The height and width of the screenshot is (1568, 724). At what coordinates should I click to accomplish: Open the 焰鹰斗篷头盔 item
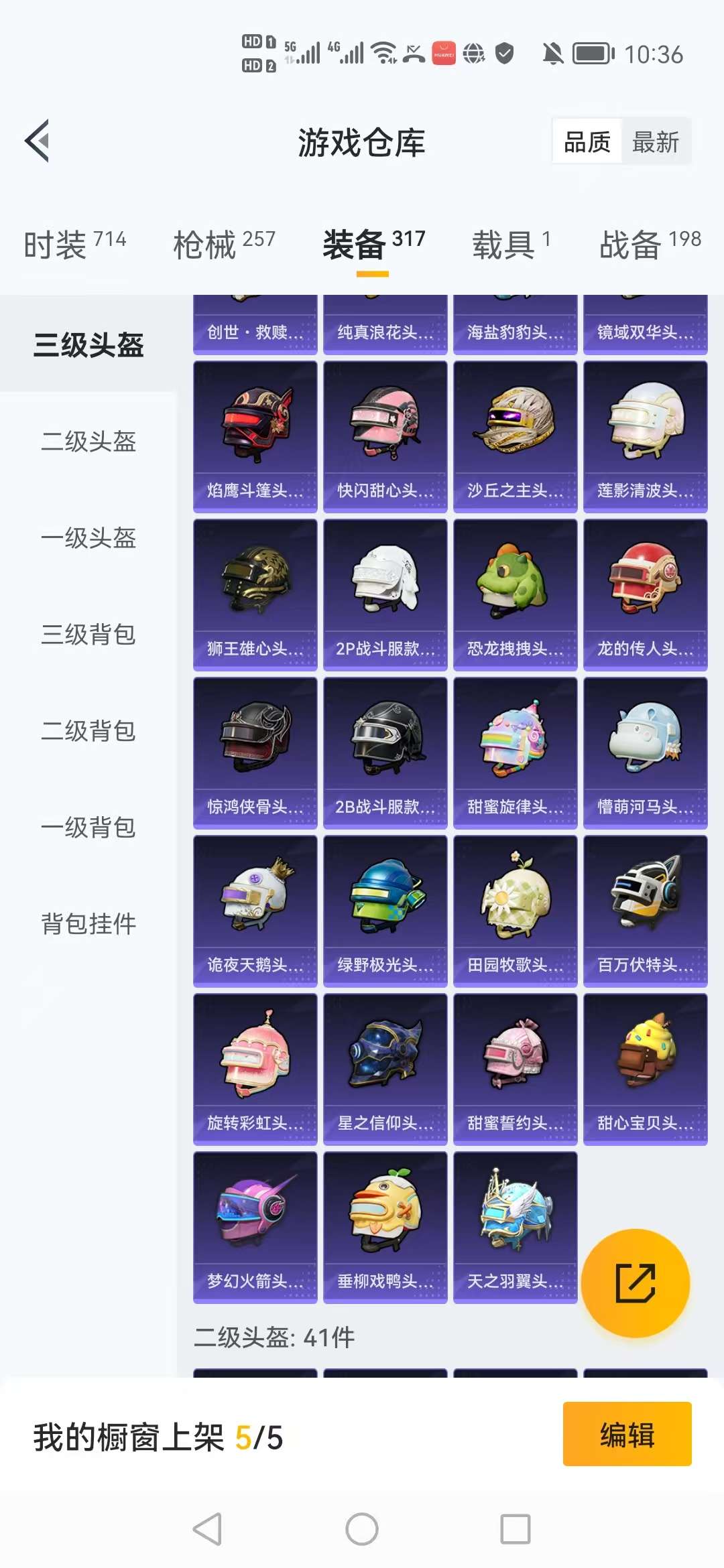pos(255,437)
